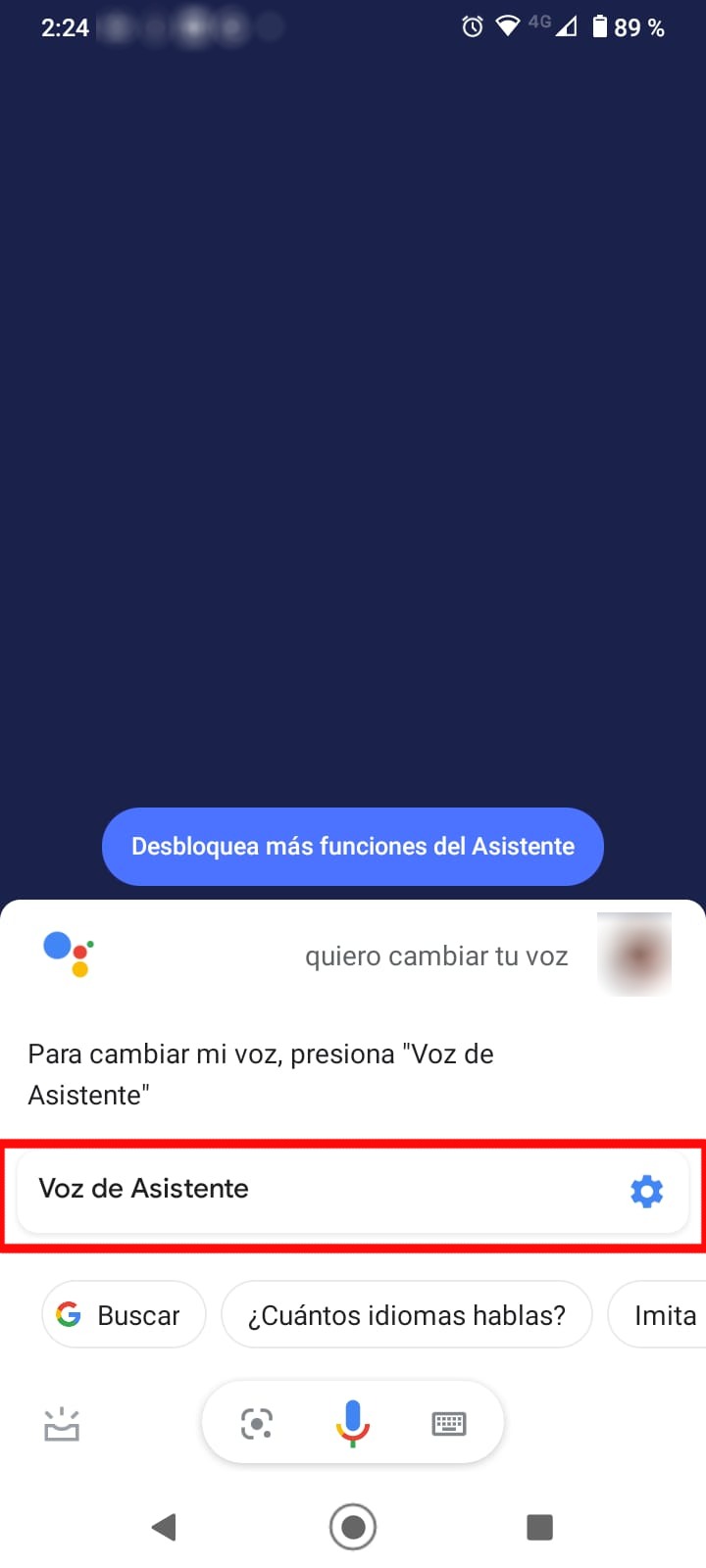The width and height of the screenshot is (706, 1568).
Task: Open the blurred profile picture
Action: pos(634,955)
